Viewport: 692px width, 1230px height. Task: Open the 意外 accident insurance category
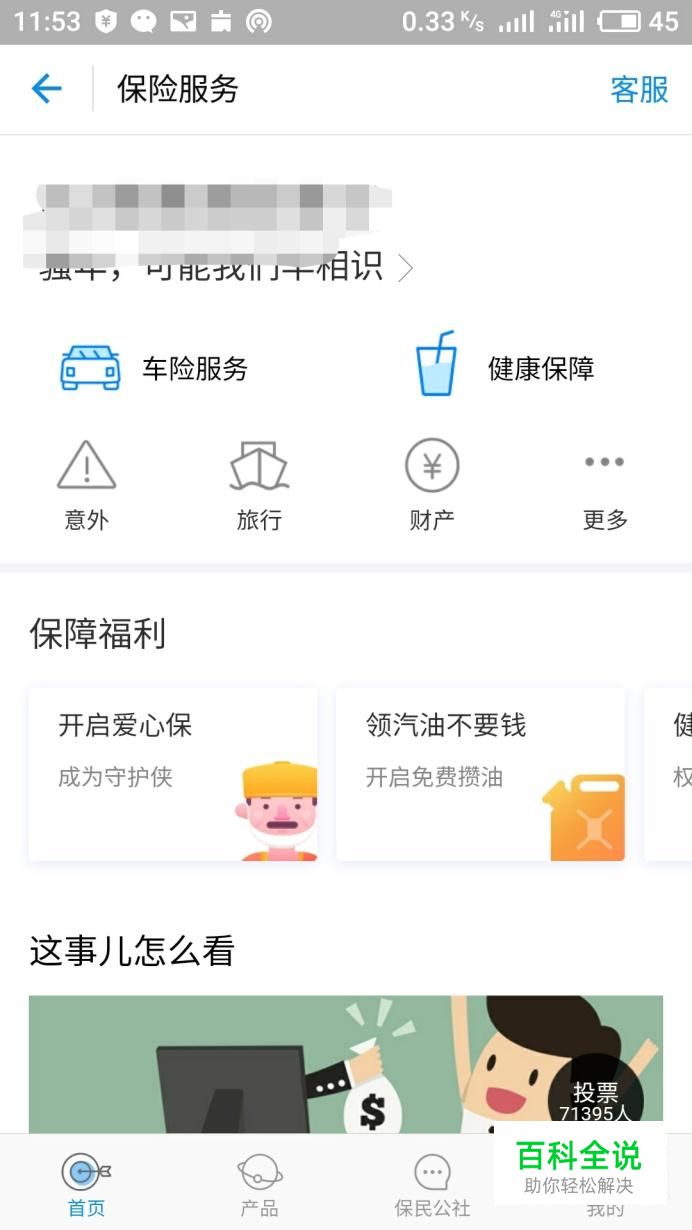(x=86, y=486)
